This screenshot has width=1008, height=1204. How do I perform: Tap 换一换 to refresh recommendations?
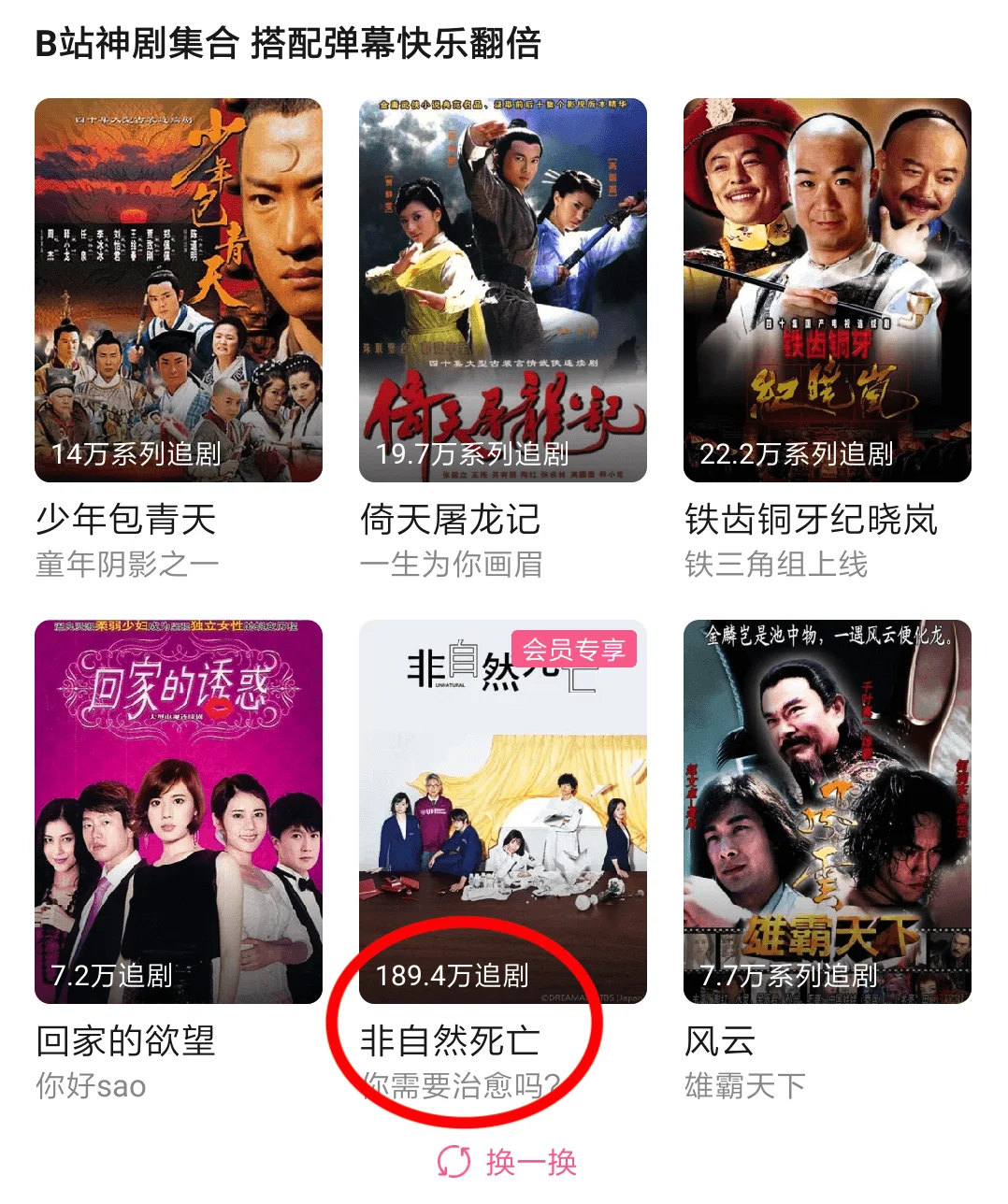(508, 1162)
